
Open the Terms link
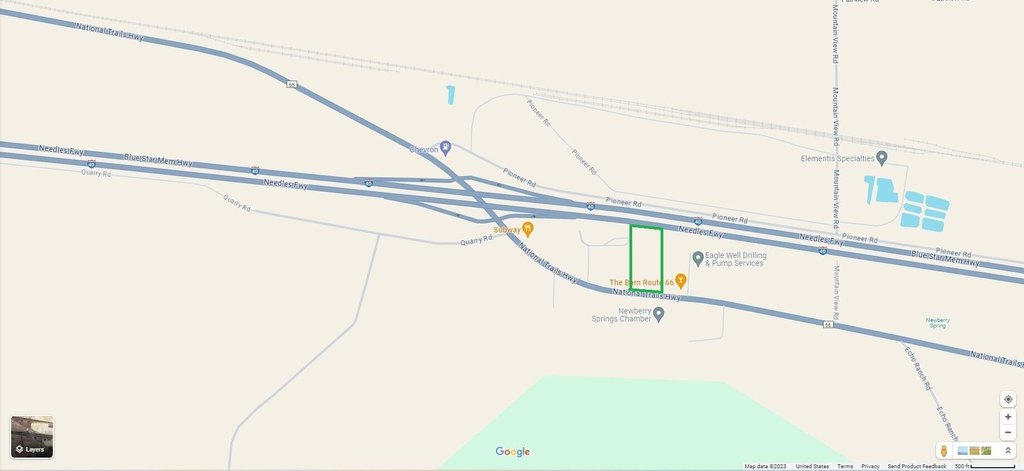(845, 466)
